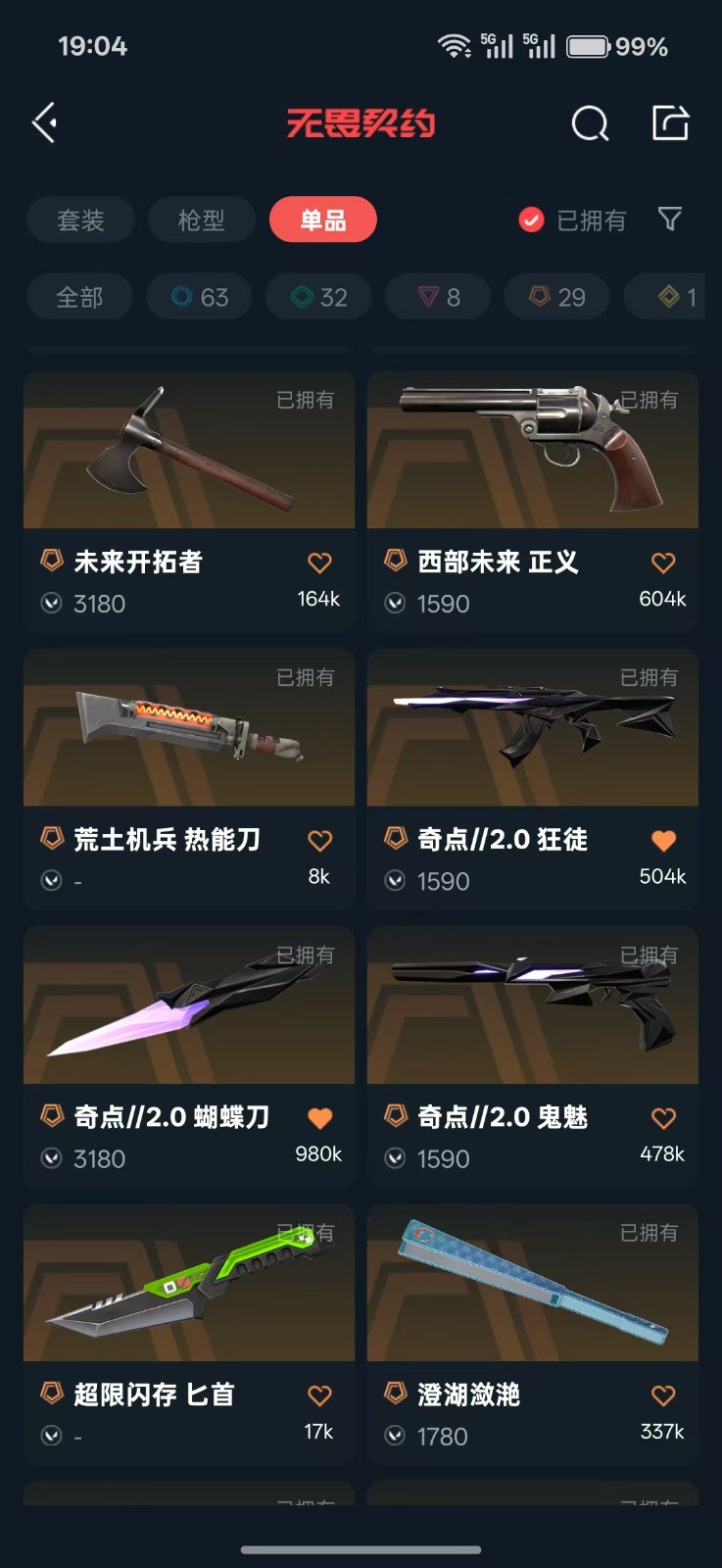Select the 全部 rarity chip
This screenshot has width=722, height=1568.
(x=79, y=297)
